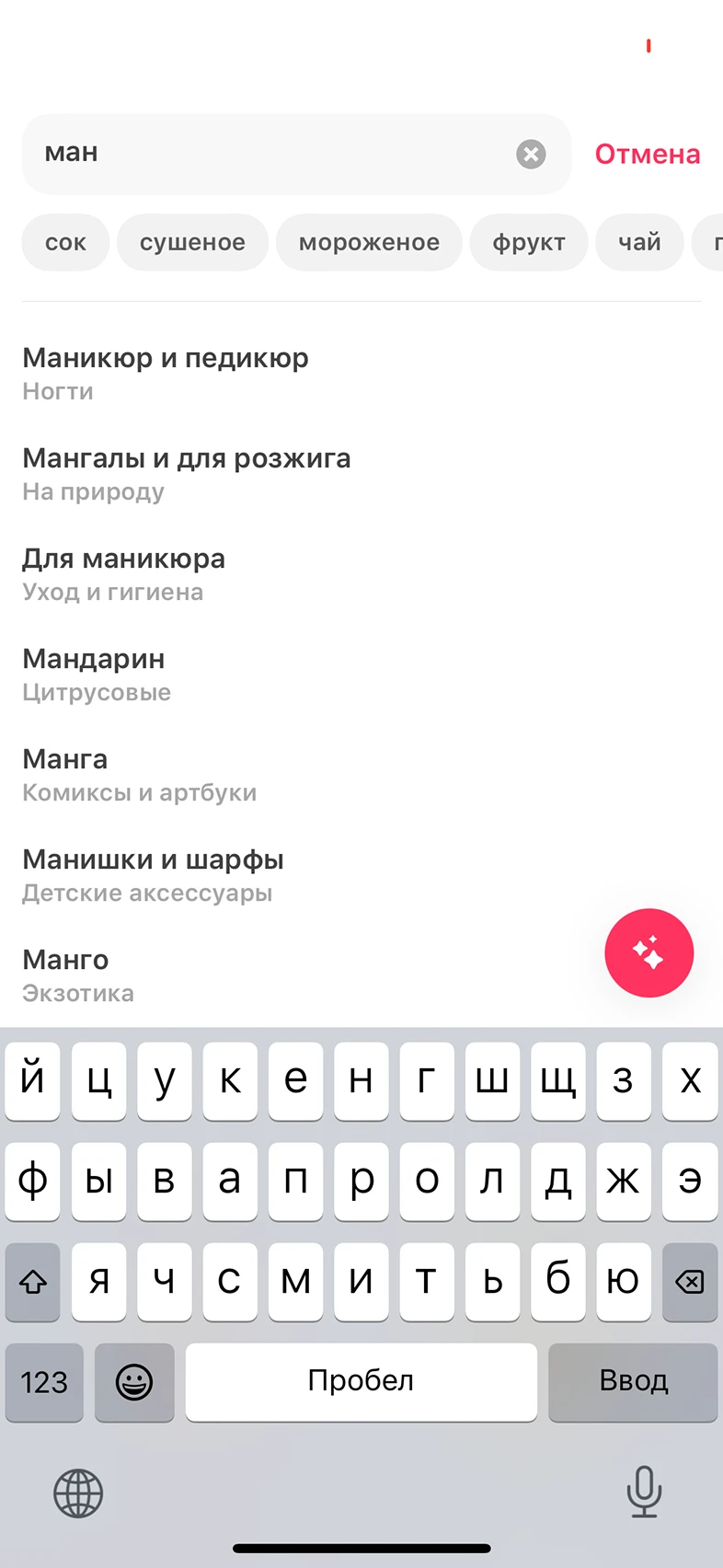Go to Для маникюра result

click(361, 574)
